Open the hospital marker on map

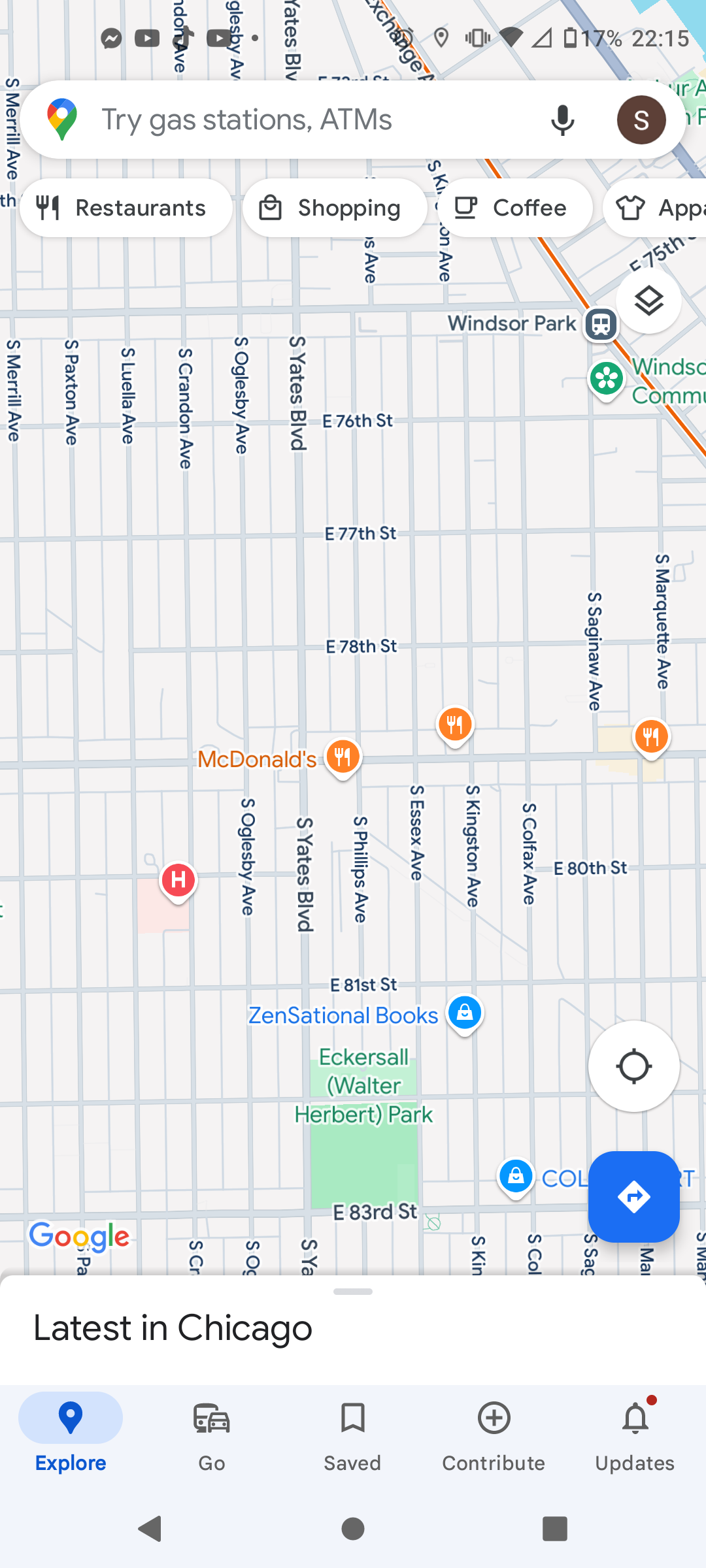(x=178, y=881)
